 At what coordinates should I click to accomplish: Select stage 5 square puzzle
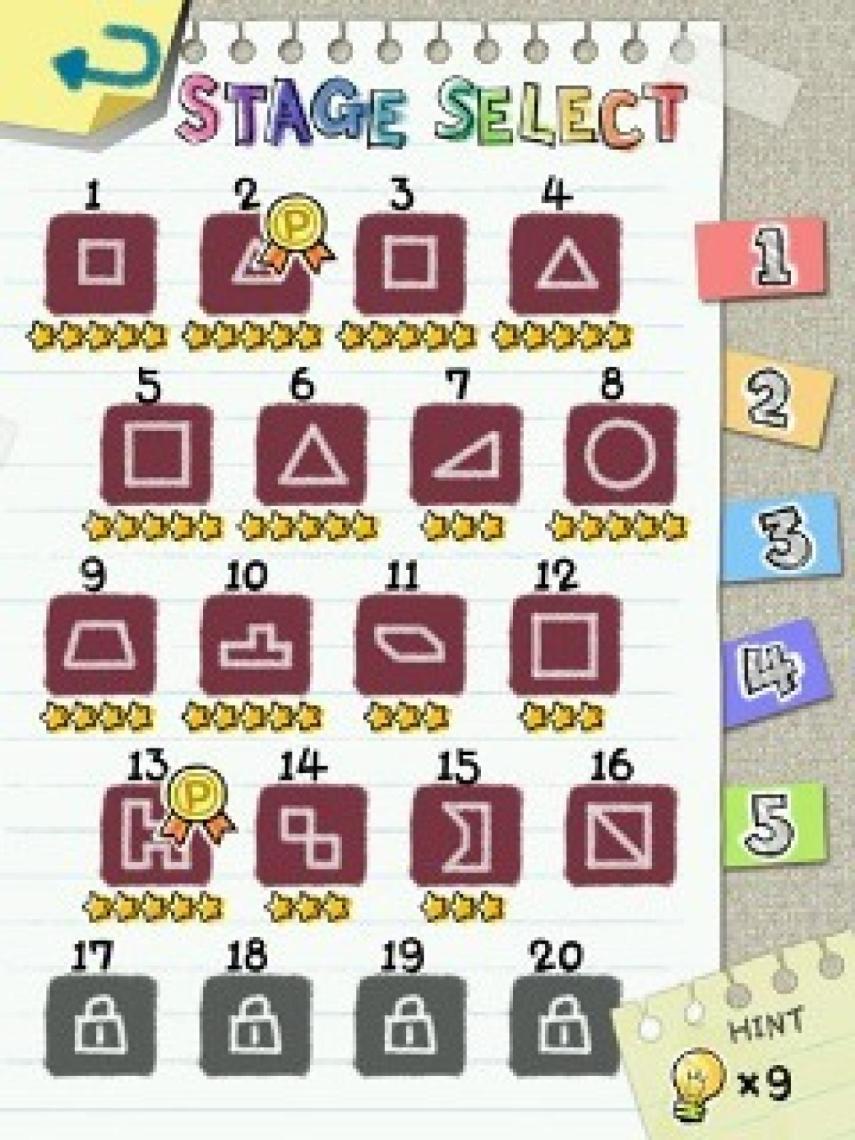pyautogui.click(x=156, y=455)
